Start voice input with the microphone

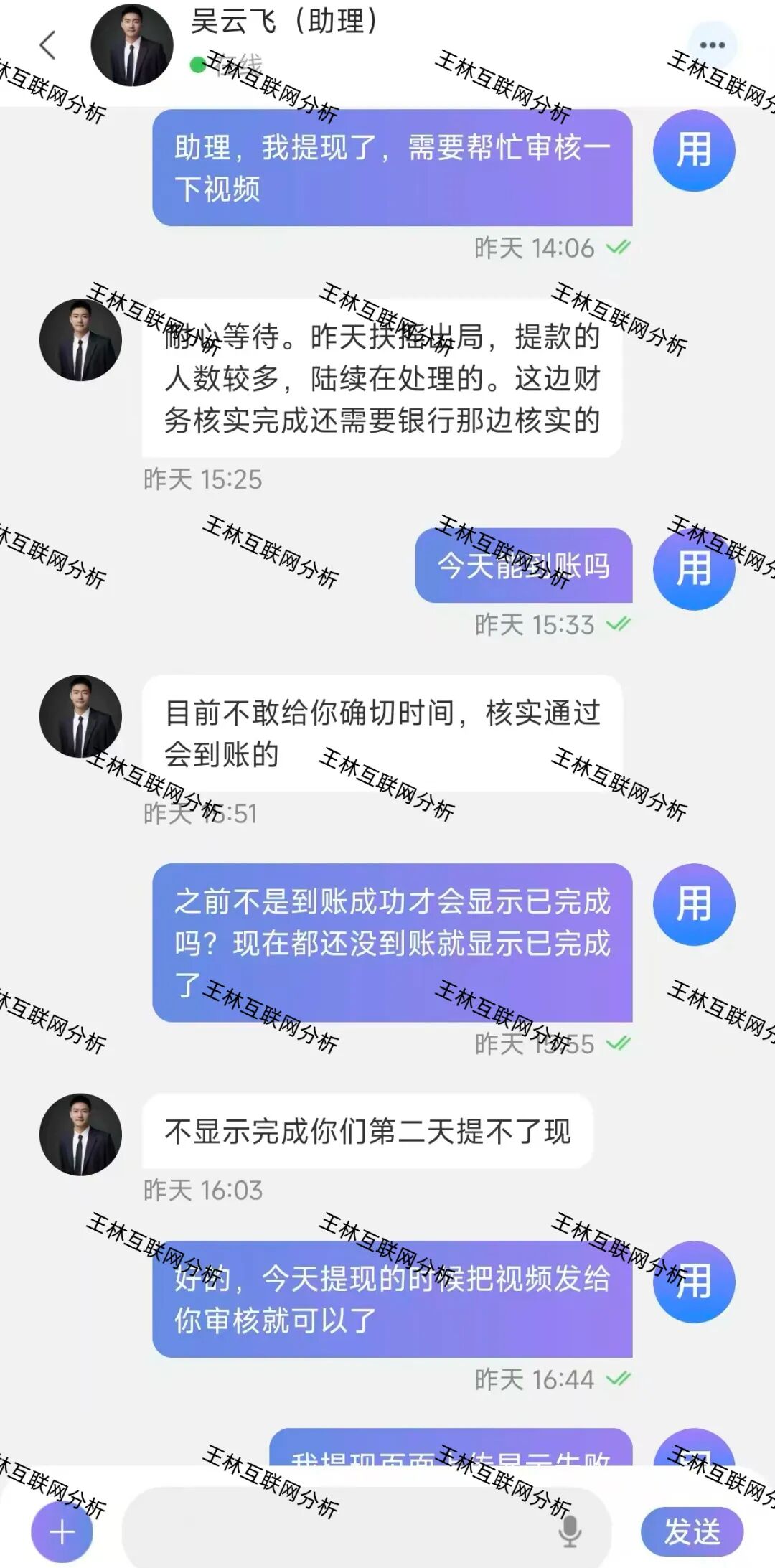point(570,1532)
